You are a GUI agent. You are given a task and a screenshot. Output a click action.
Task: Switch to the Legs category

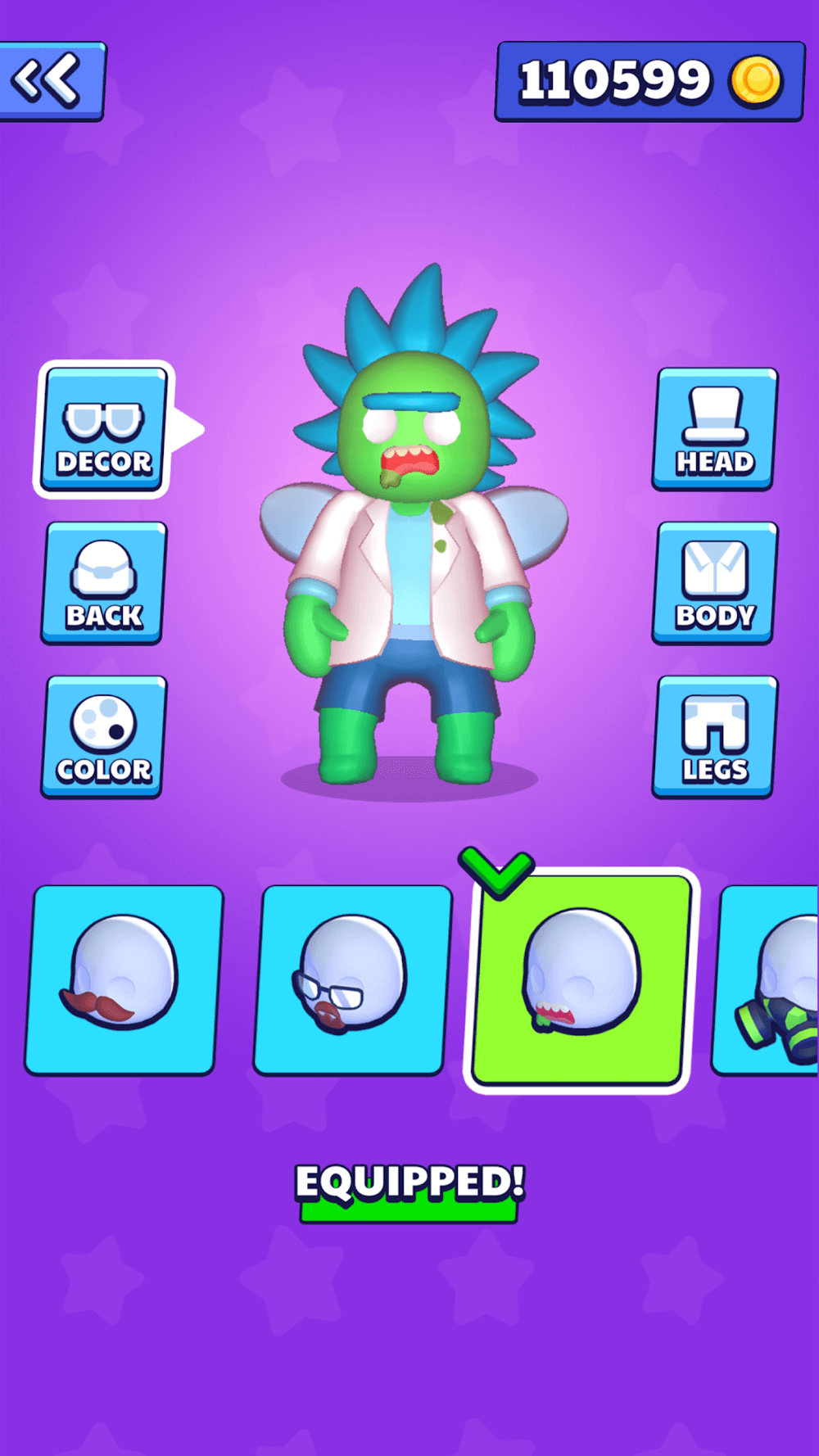714,737
